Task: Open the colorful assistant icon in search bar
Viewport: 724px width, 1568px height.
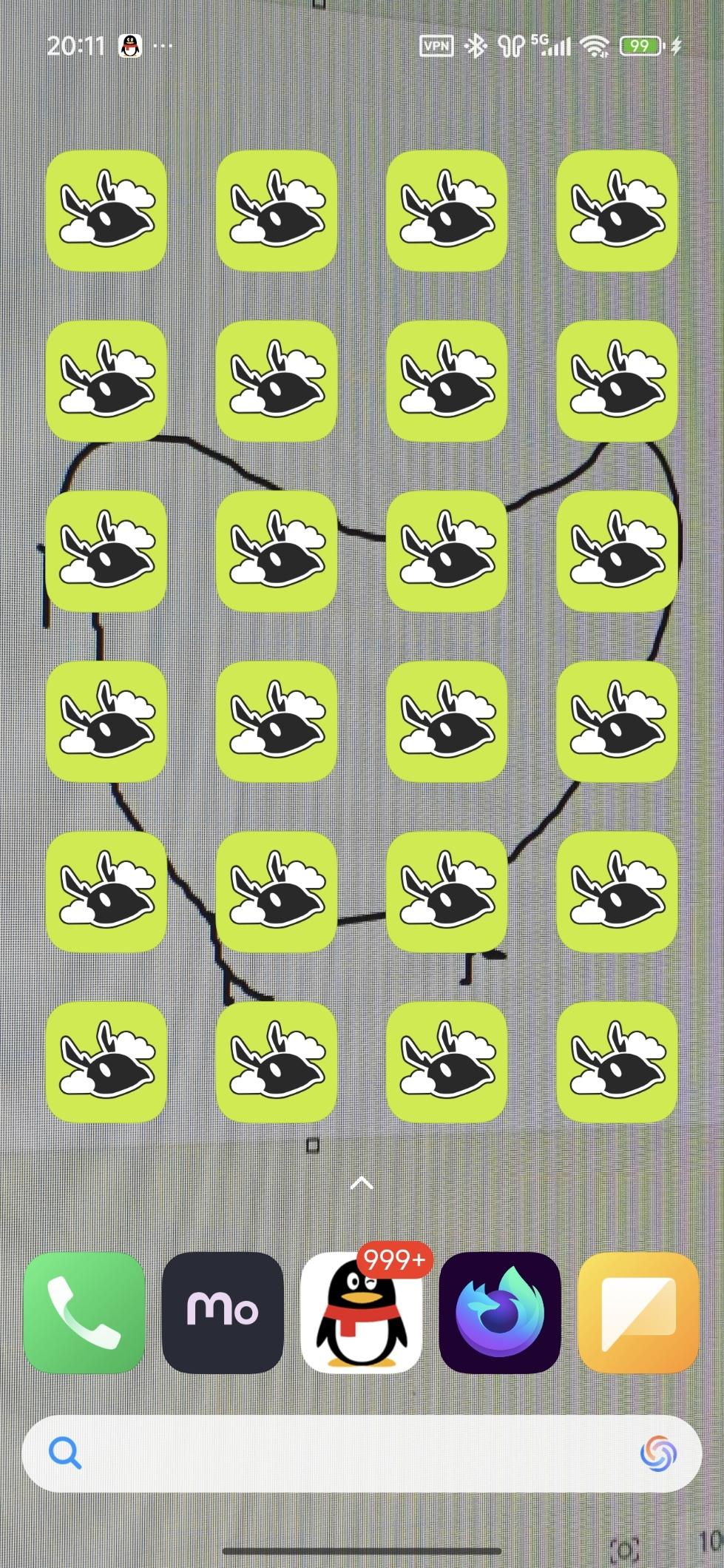Action: 658,1454
